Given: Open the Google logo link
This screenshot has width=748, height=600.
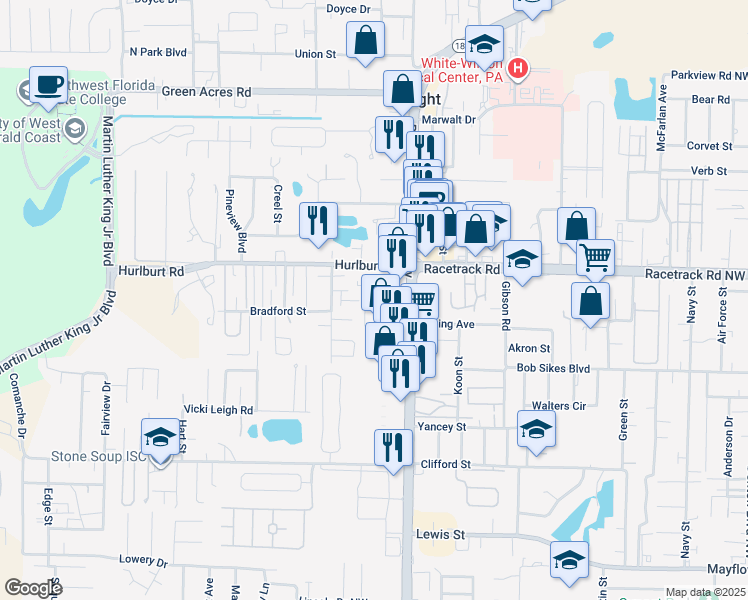Looking at the screenshot, I should click(34, 588).
